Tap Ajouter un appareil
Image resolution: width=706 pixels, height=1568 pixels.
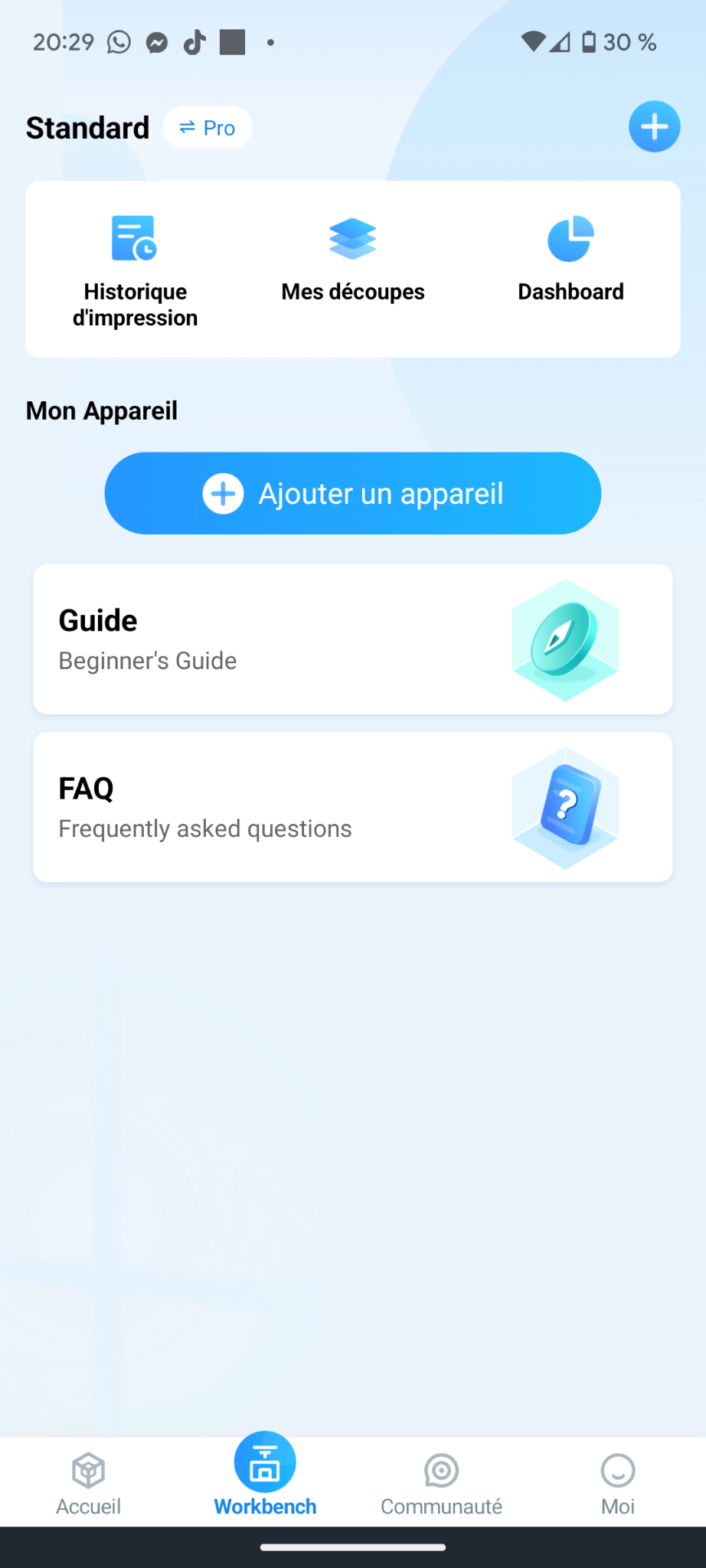pyautogui.click(x=352, y=493)
